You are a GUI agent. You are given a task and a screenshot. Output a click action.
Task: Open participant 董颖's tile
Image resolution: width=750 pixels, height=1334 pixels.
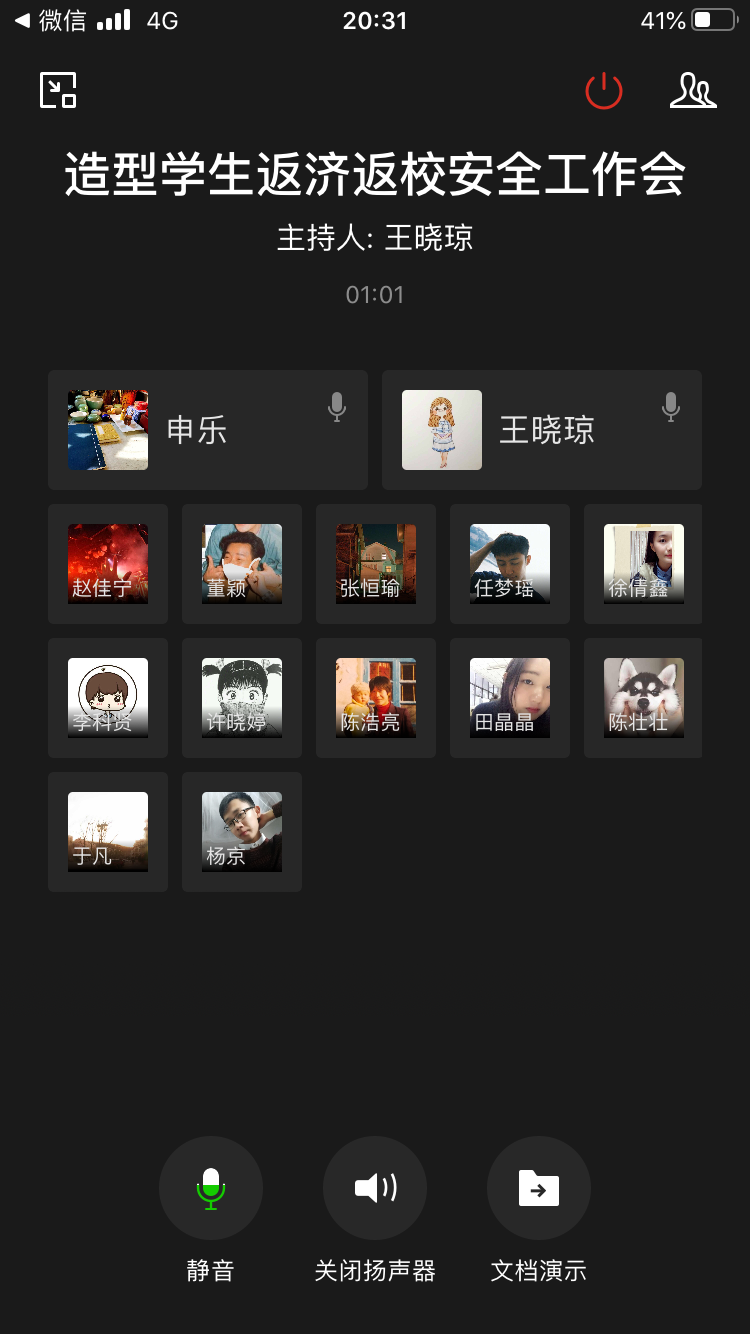(242, 564)
